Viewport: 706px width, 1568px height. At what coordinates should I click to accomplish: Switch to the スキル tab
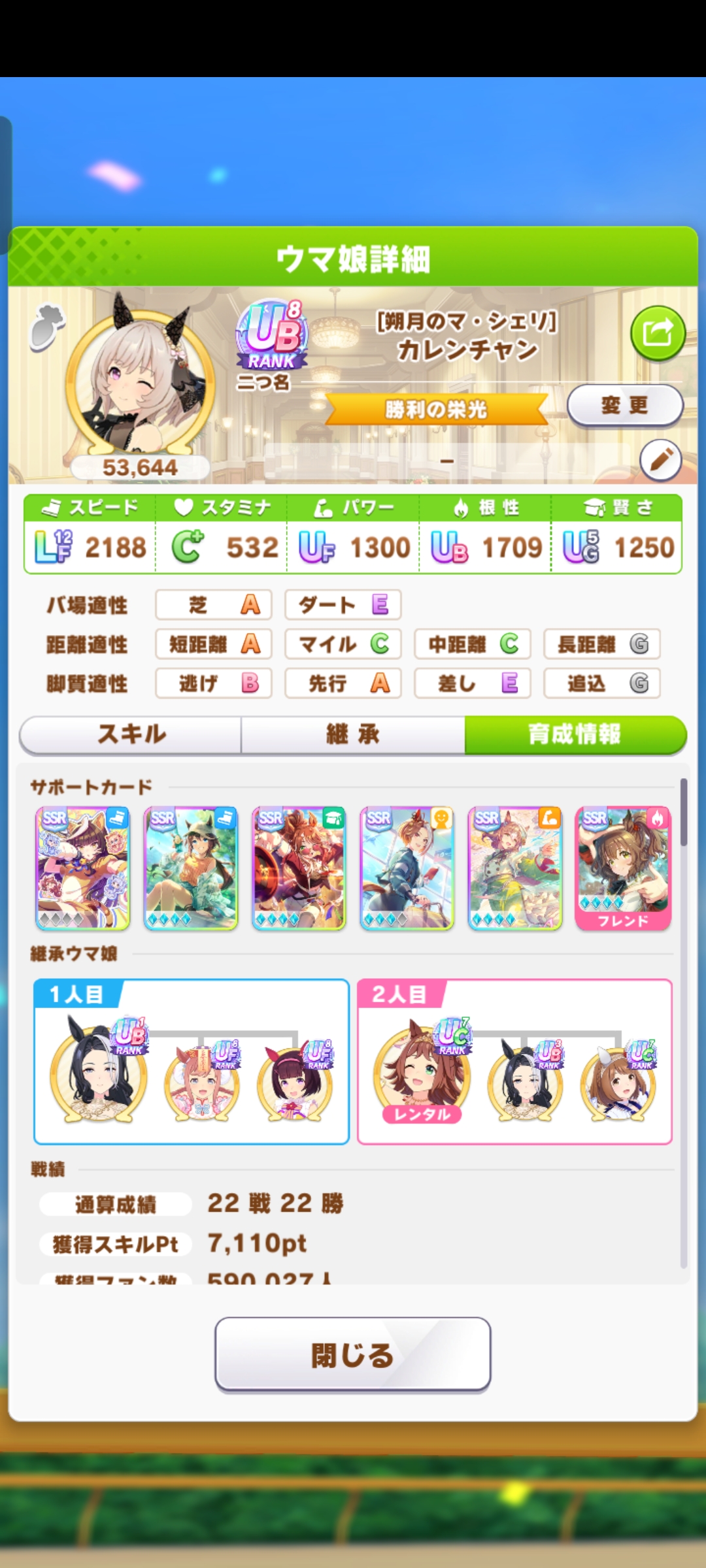(x=131, y=734)
